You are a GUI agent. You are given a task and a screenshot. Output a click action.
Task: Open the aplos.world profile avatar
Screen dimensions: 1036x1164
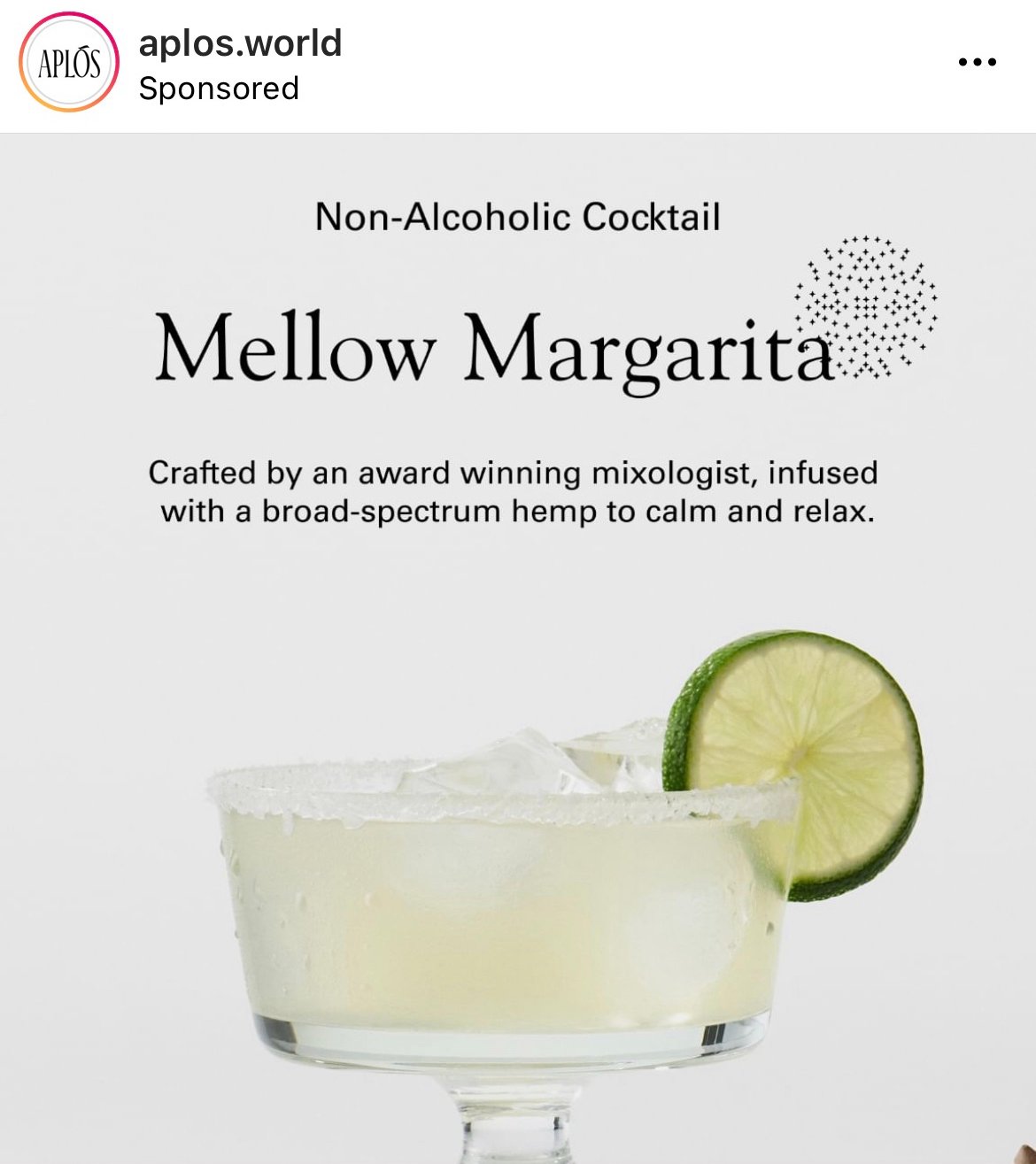[x=68, y=63]
